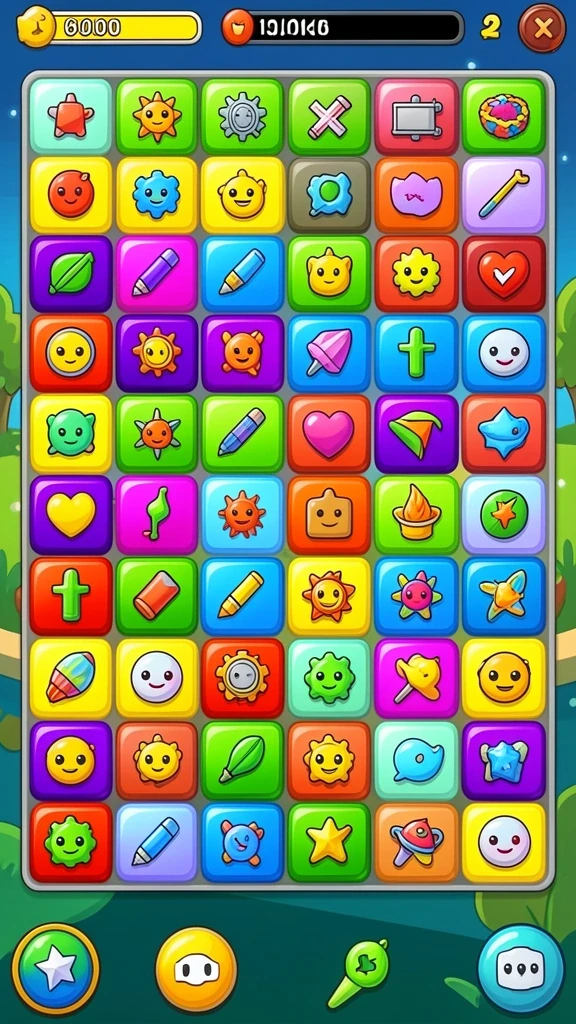The image size is (576, 1024).
Task: Tap the yellow star on green tile
Action: point(329,842)
